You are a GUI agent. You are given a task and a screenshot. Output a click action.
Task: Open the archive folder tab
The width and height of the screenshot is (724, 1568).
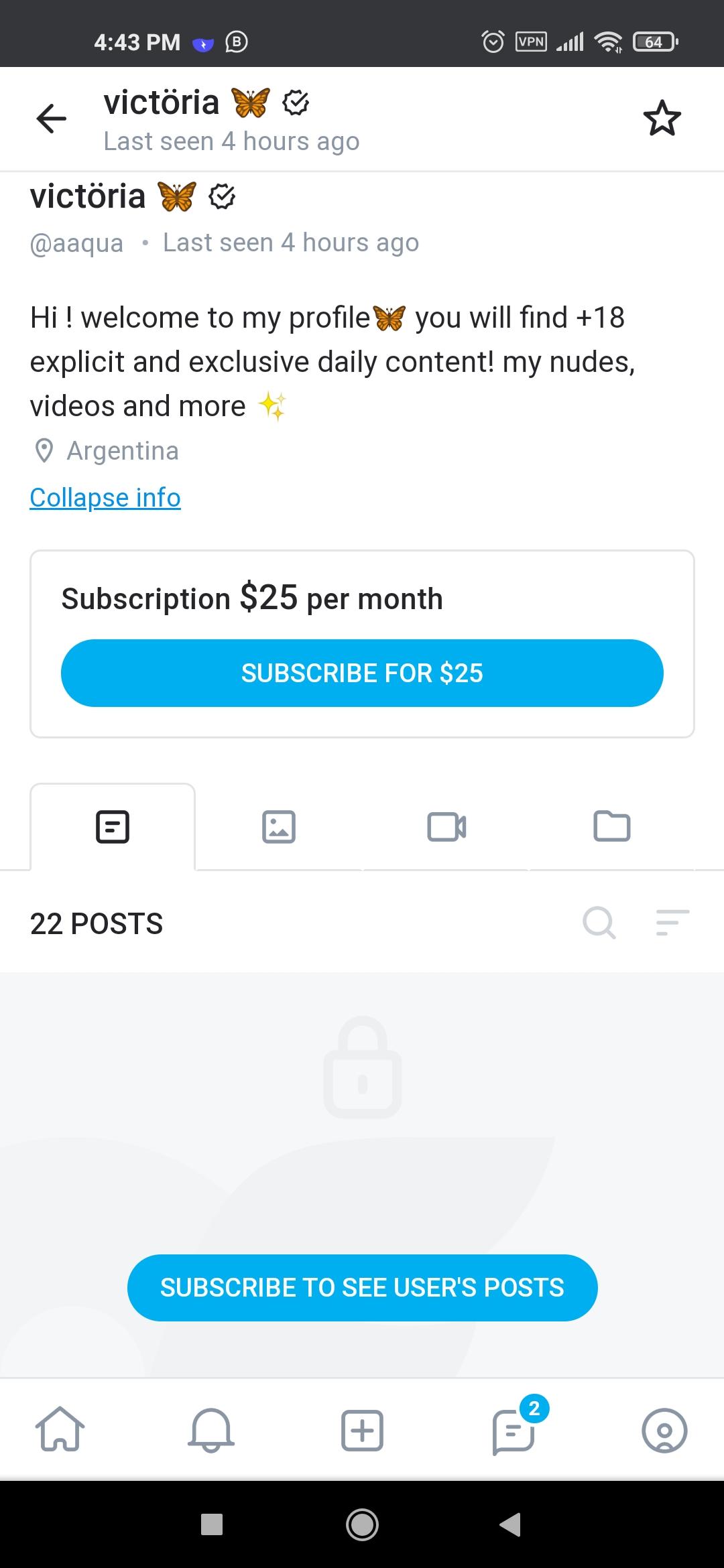click(x=611, y=827)
